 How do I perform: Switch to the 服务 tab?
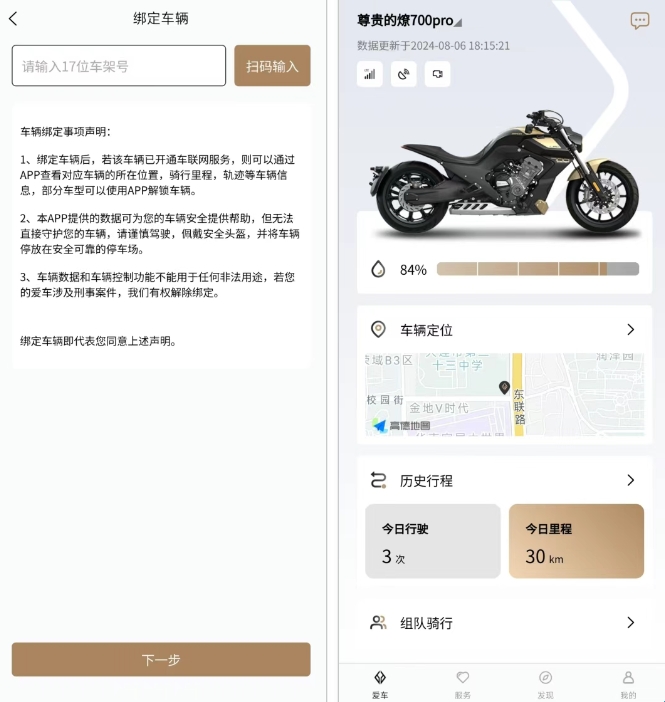pyautogui.click(x=462, y=684)
